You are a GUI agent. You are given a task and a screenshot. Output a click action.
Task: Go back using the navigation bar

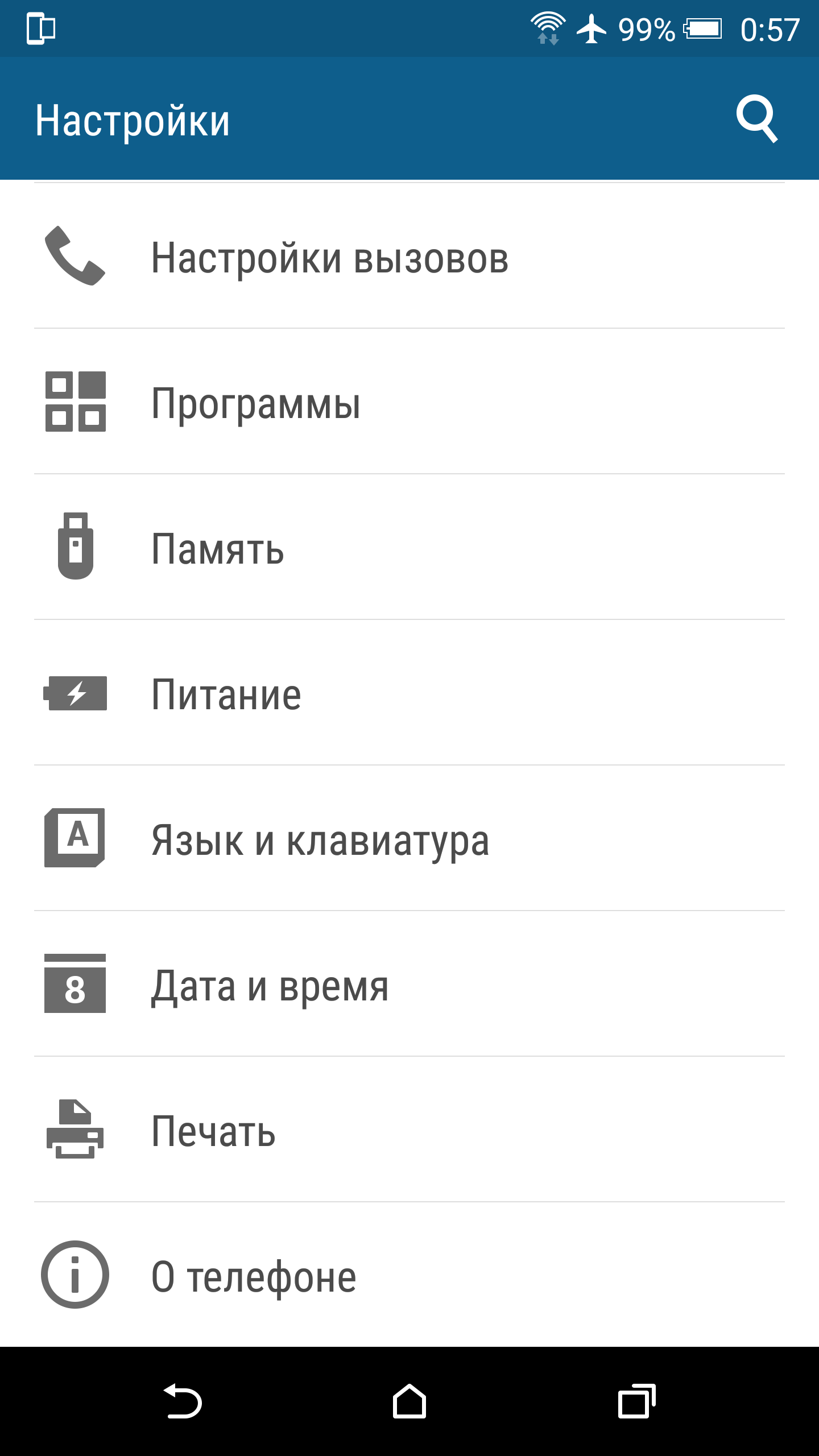tap(183, 1401)
